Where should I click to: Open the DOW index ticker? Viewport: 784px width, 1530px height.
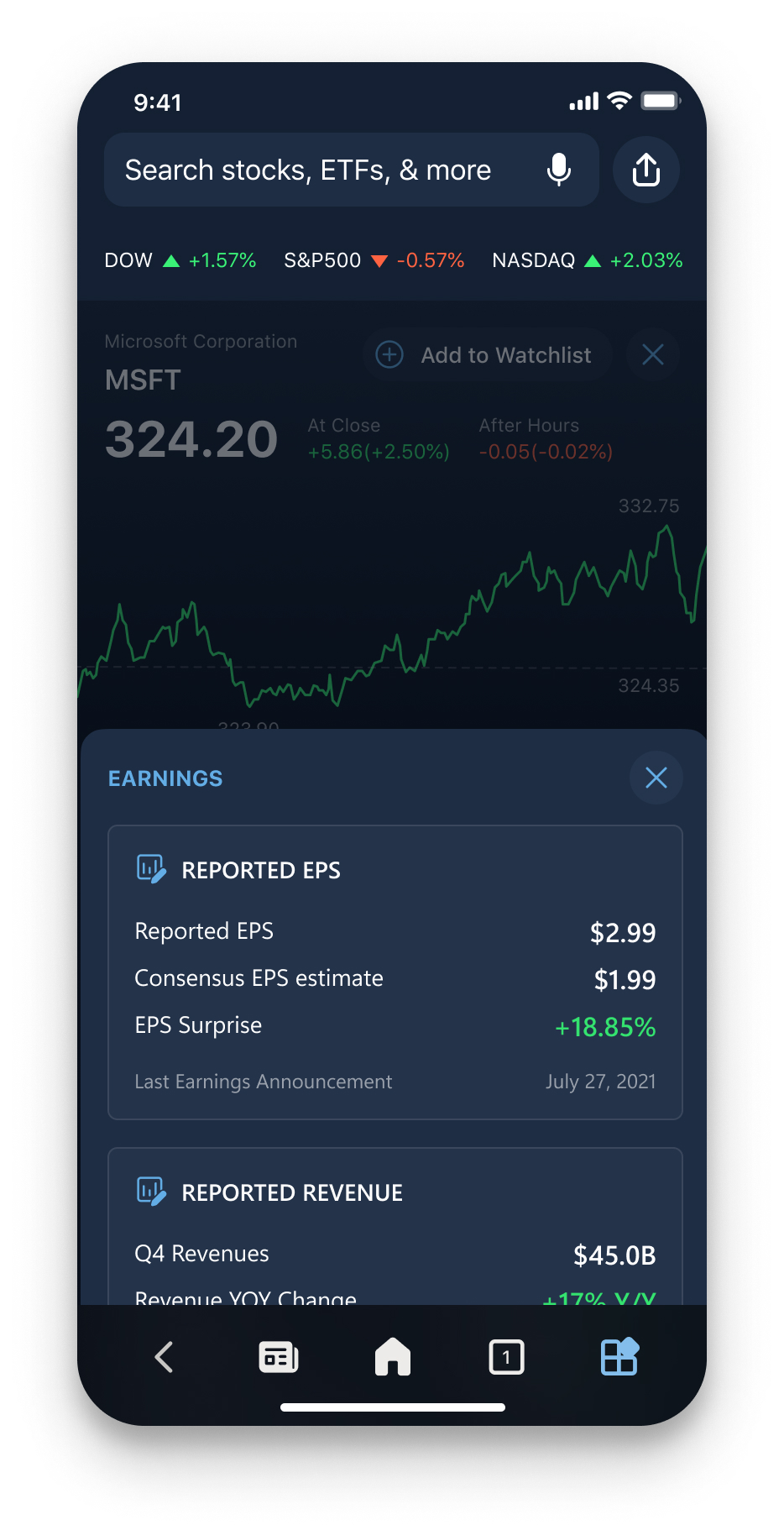(180, 260)
